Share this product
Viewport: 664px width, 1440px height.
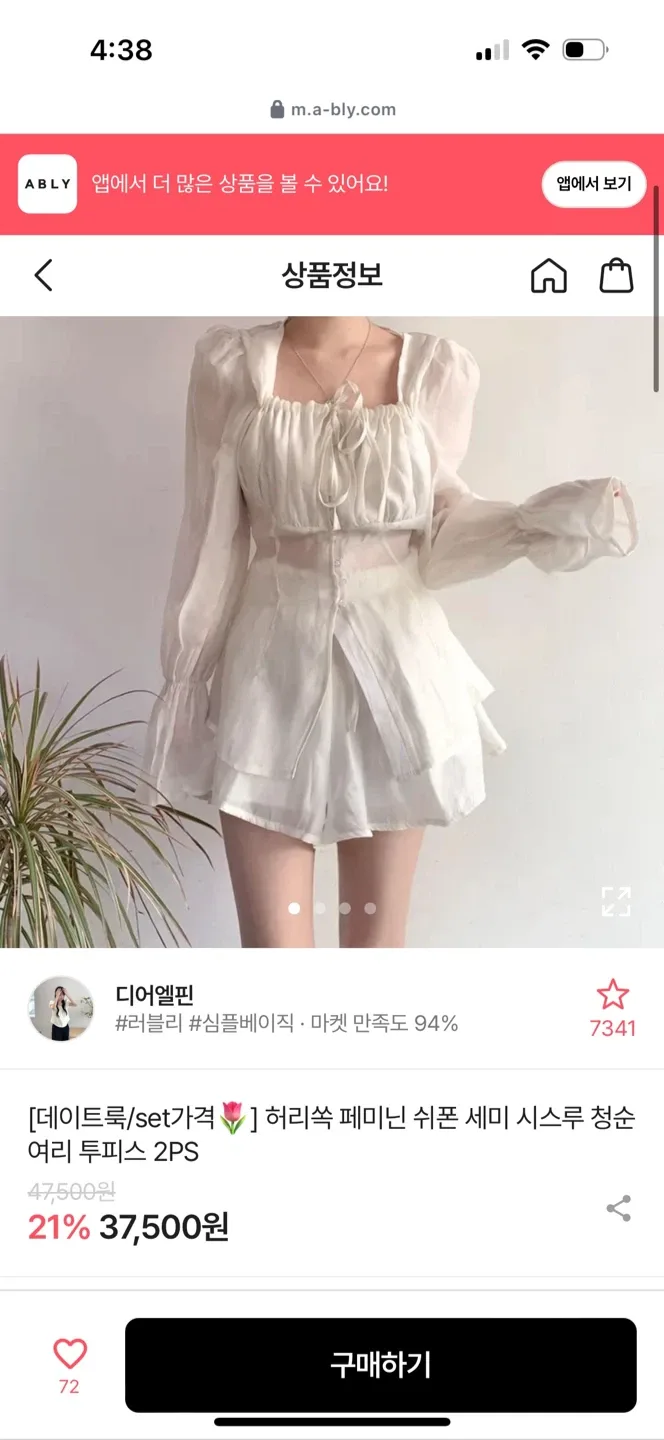tap(619, 1208)
